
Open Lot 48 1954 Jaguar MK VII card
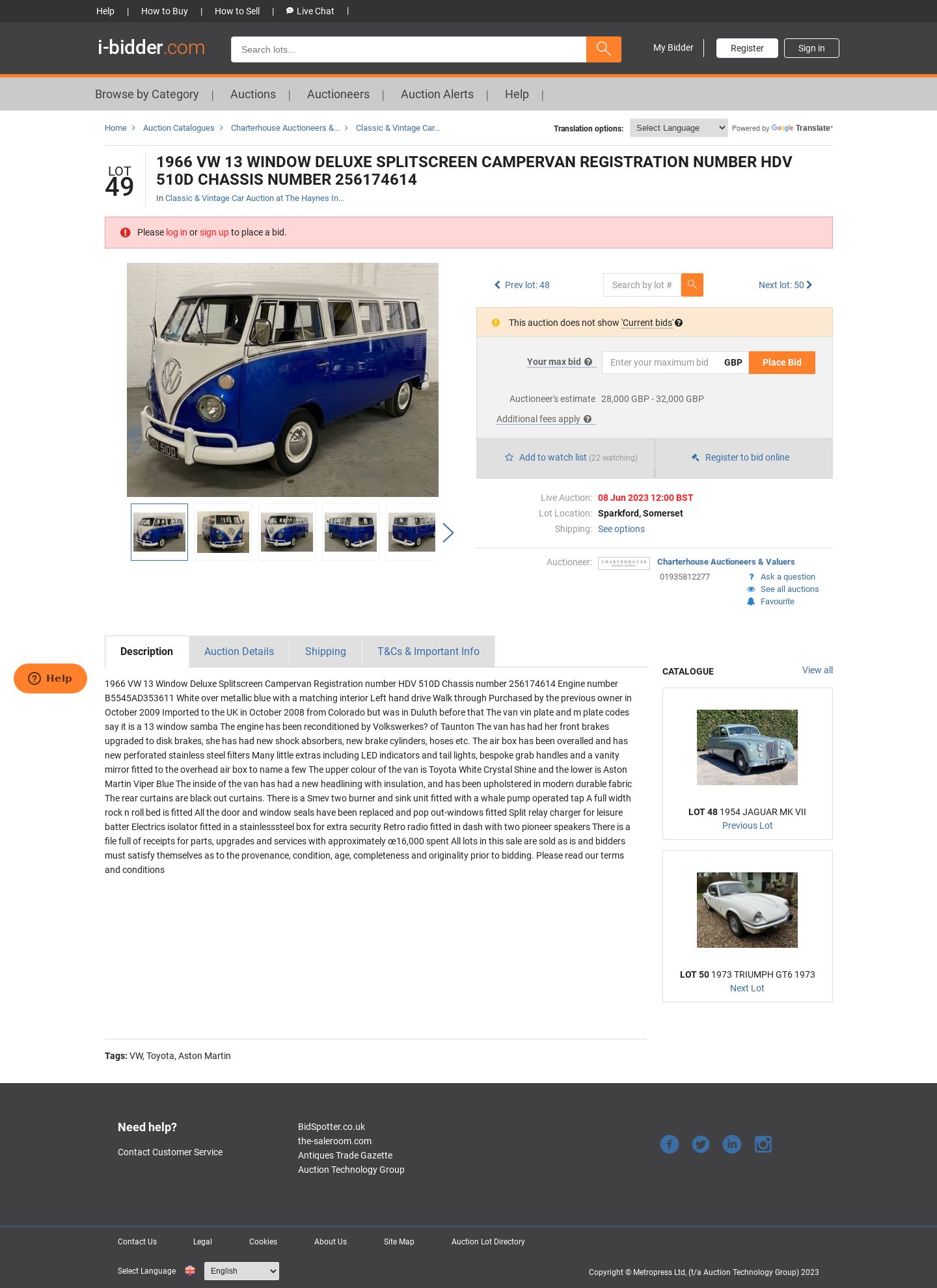pos(747,763)
